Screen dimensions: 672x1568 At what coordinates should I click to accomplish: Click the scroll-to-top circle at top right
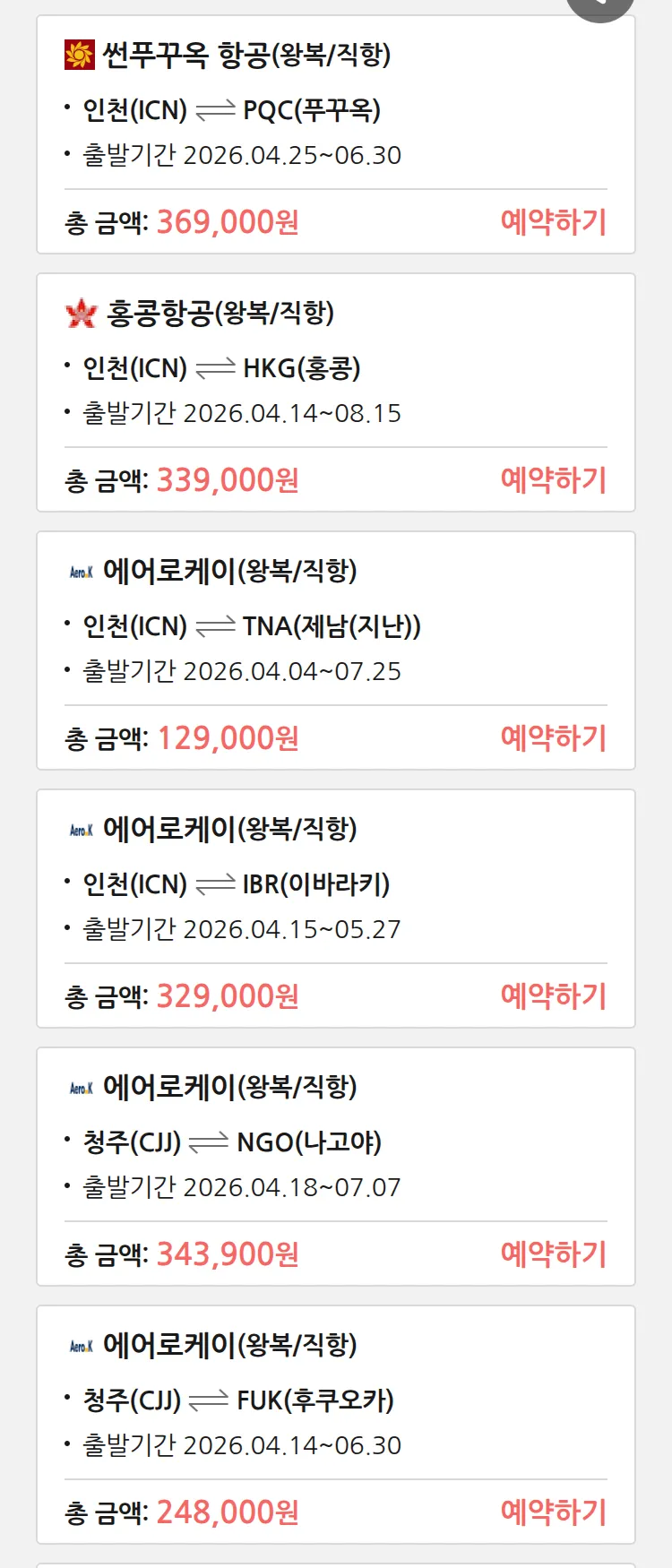(x=599, y=9)
